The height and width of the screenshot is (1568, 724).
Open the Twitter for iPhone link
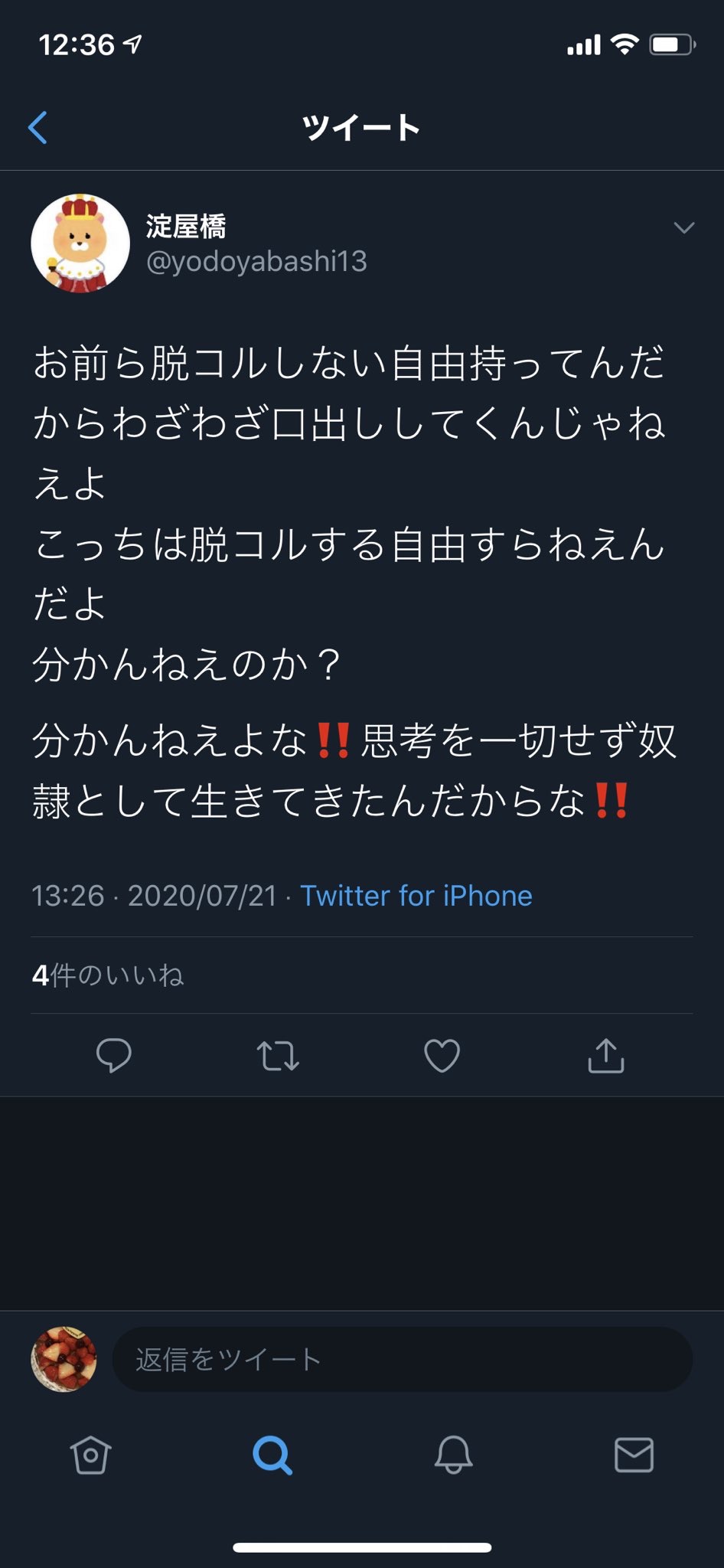[x=416, y=896]
